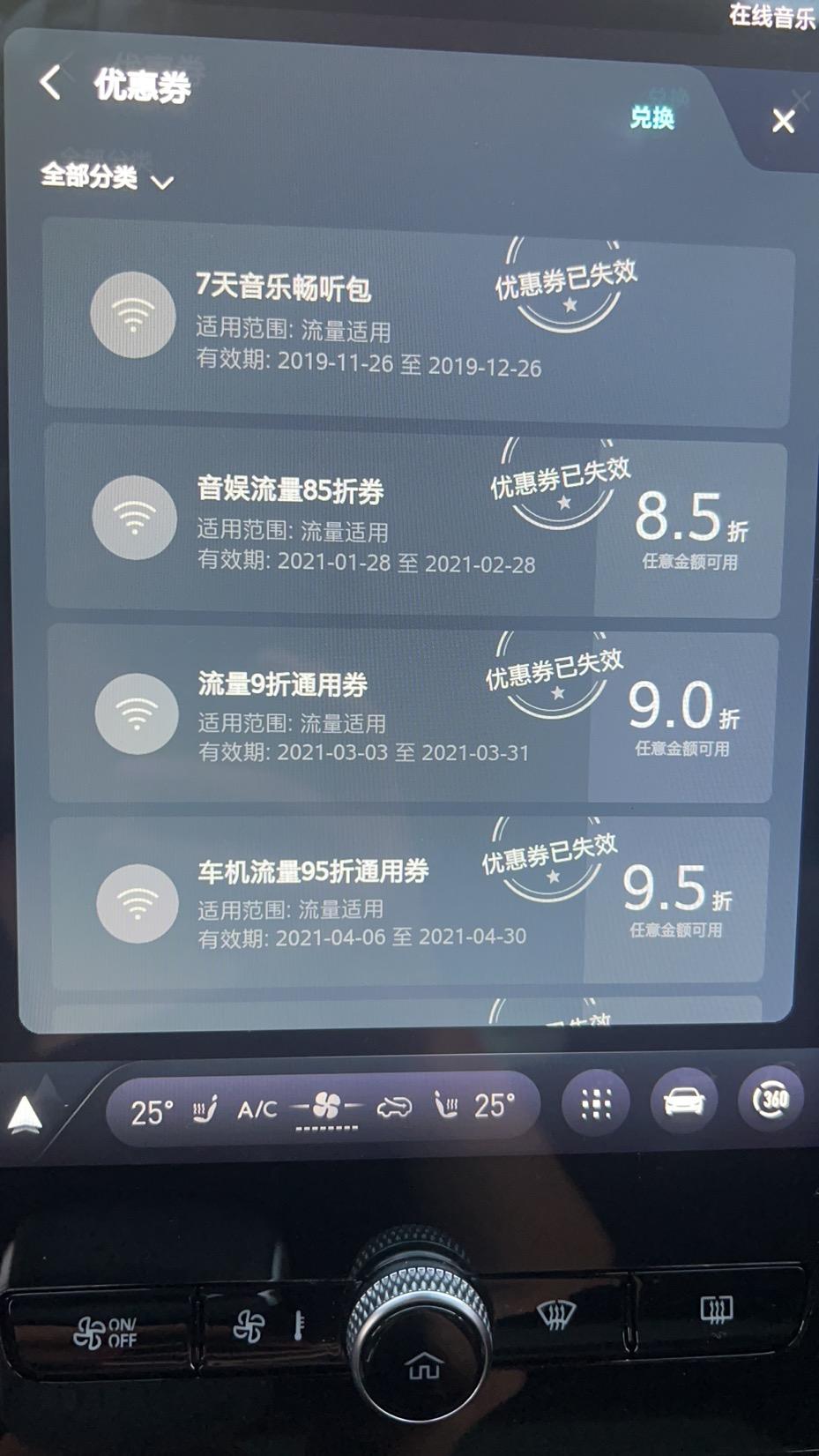Launch the 360 camera view

click(771, 1099)
